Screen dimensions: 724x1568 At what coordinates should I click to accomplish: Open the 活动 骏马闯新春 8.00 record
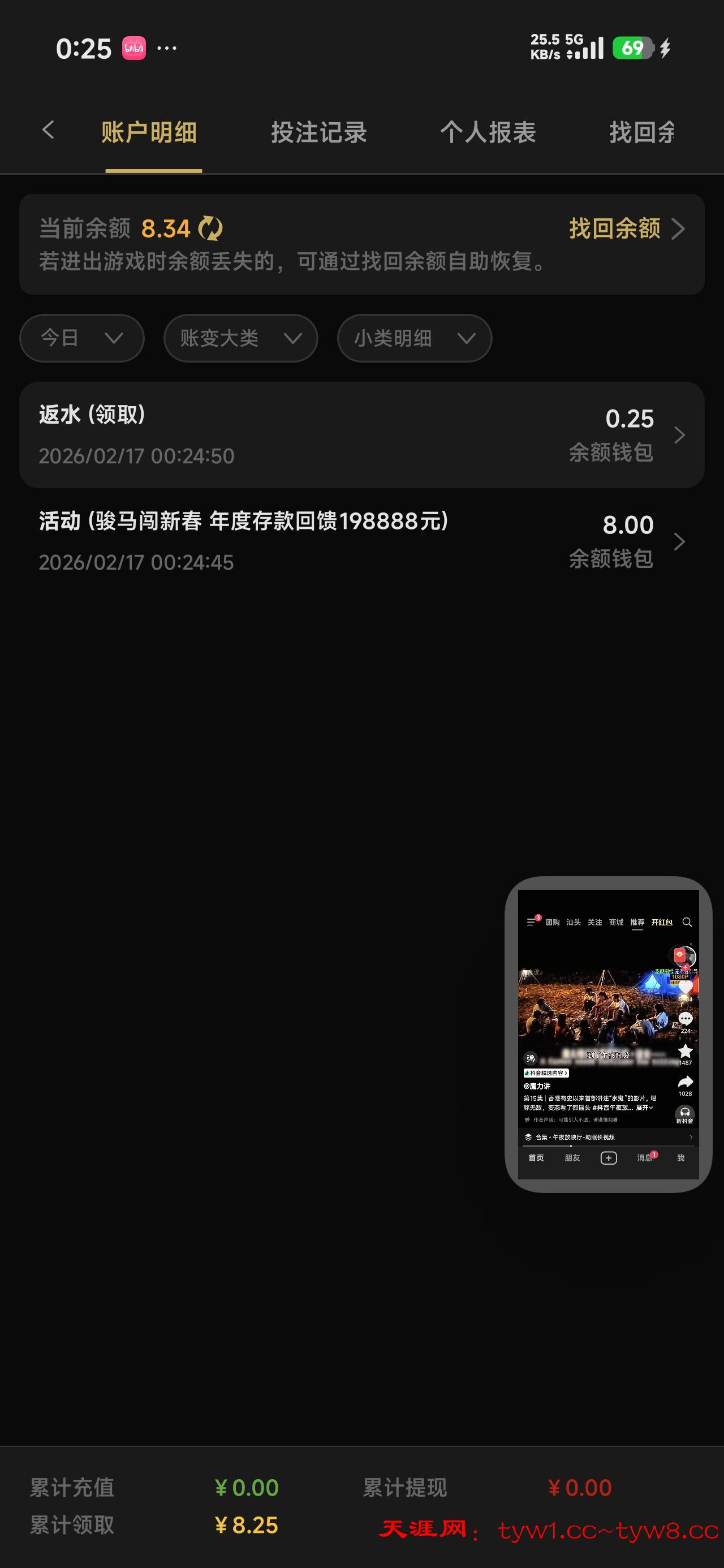(x=361, y=541)
